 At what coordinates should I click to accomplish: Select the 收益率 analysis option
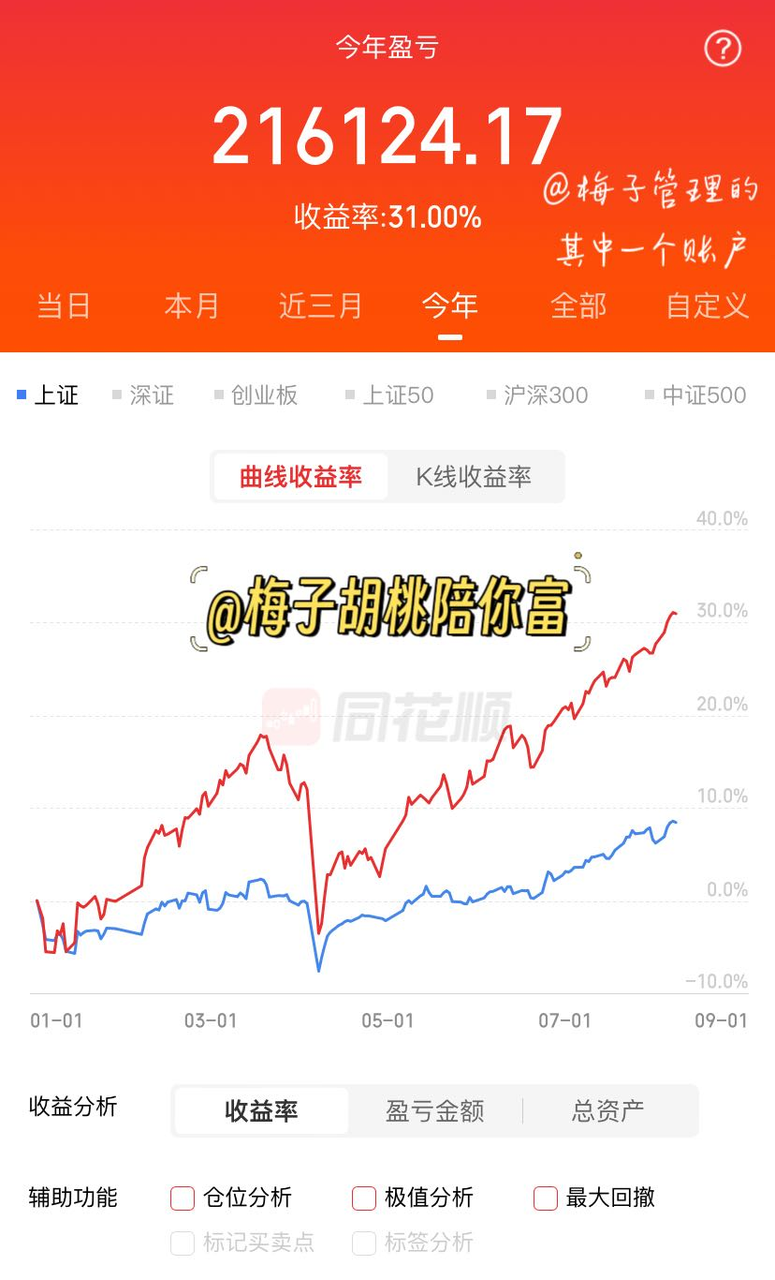(x=262, y=1111)
